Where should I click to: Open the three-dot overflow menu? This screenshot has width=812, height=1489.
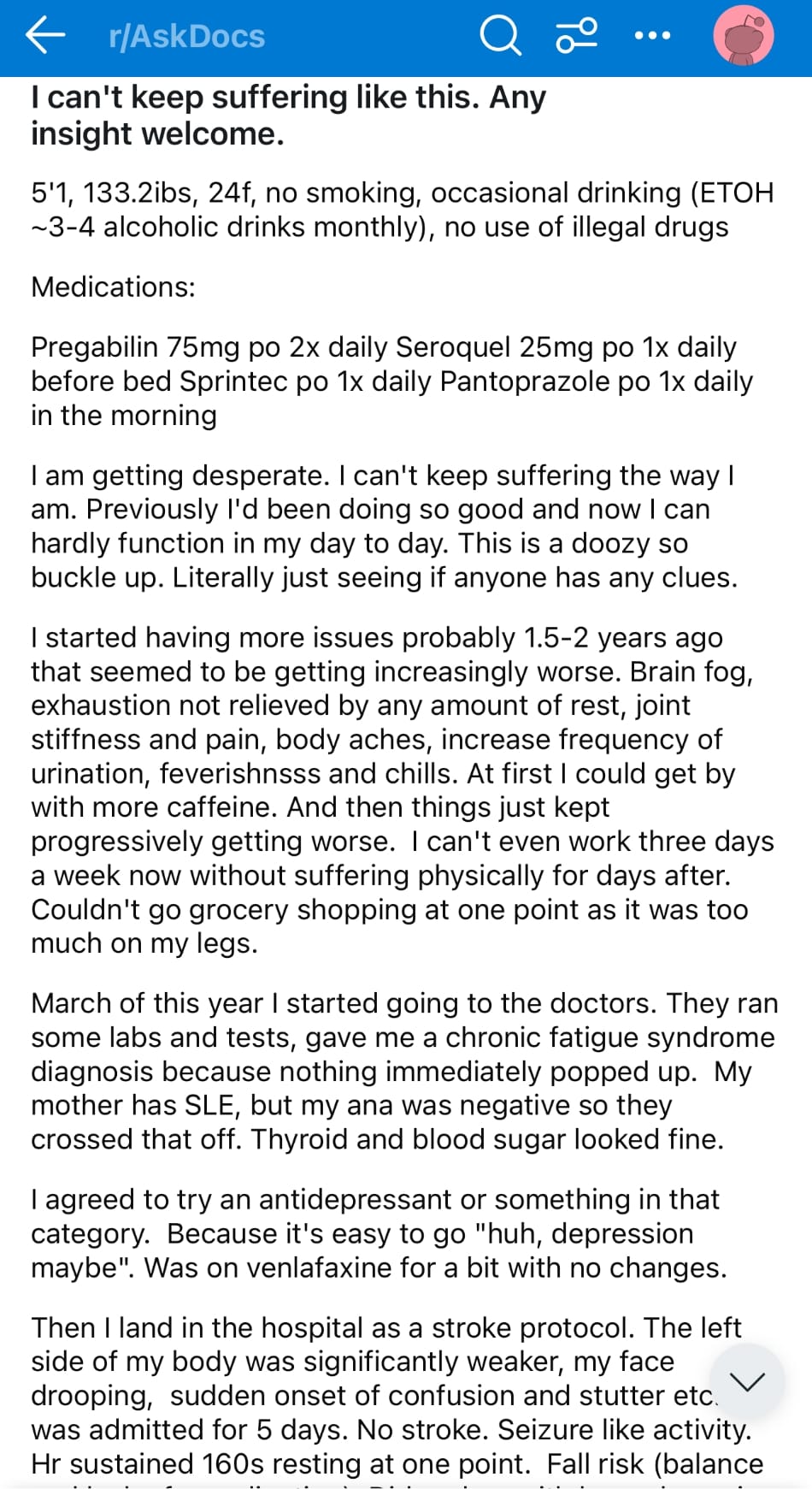coord(653,36)
